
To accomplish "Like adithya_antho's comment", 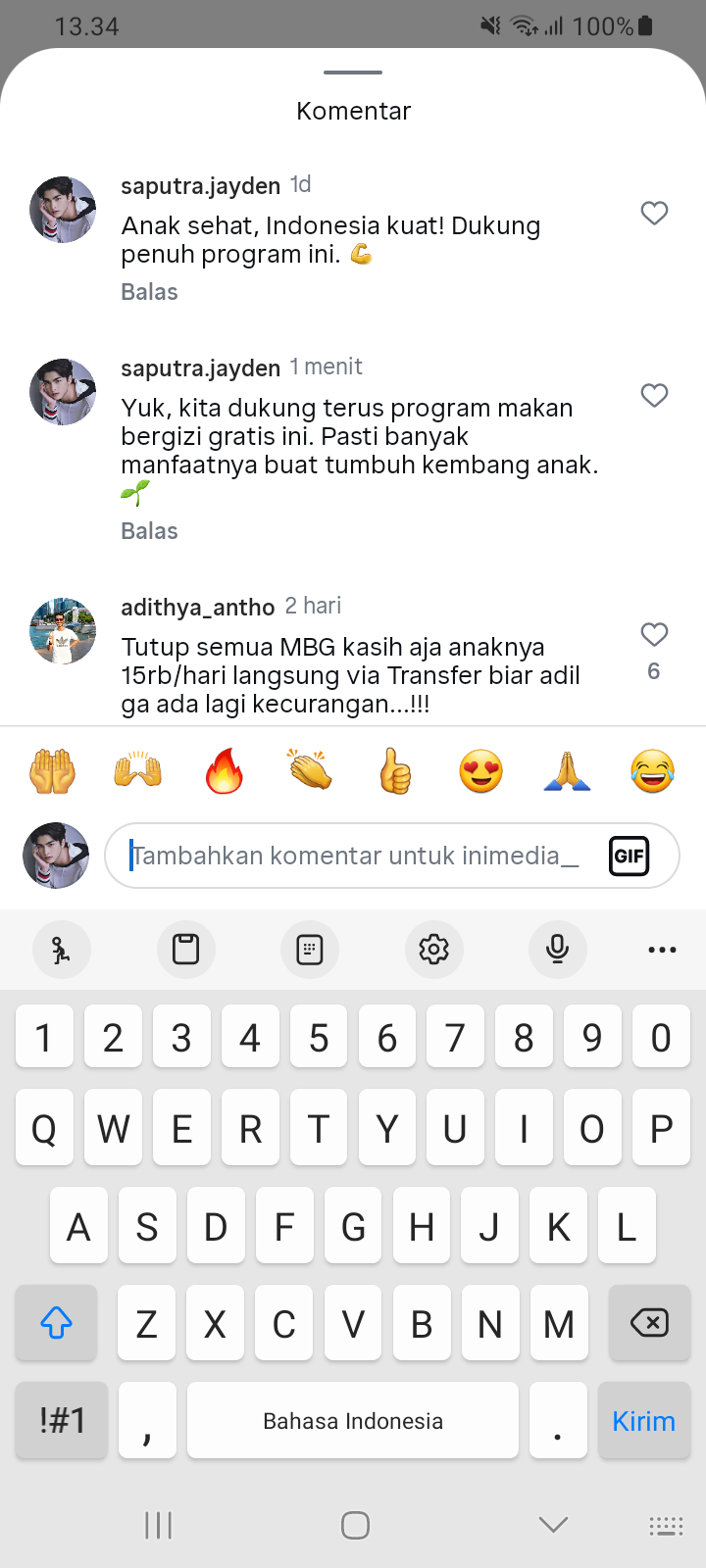I will [654, 635].
